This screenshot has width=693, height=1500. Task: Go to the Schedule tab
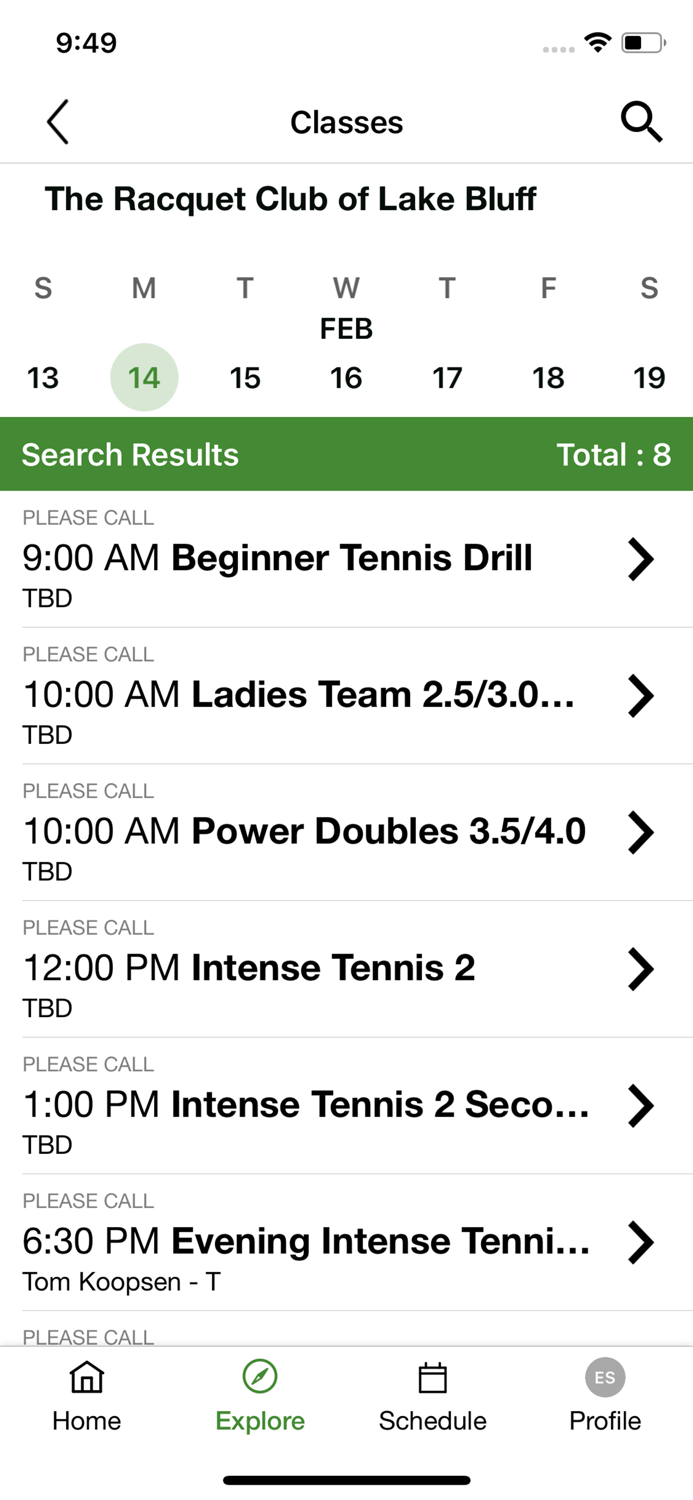pos(433,1397)
